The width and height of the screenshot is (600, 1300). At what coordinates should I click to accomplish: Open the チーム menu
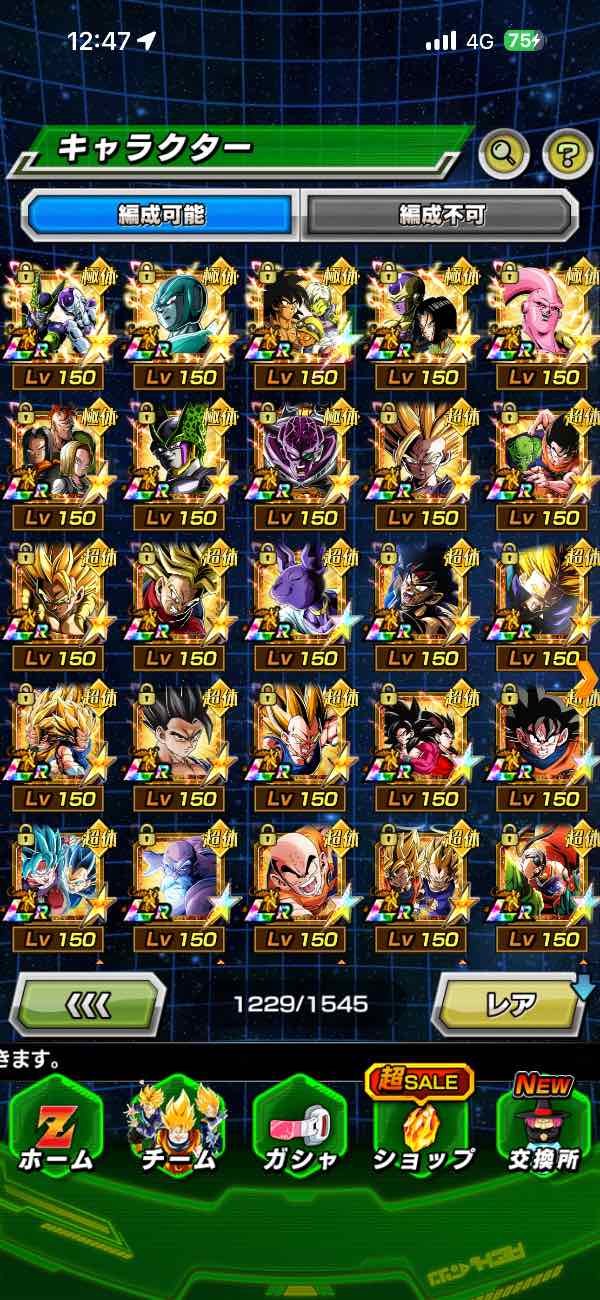point(176,1130)
